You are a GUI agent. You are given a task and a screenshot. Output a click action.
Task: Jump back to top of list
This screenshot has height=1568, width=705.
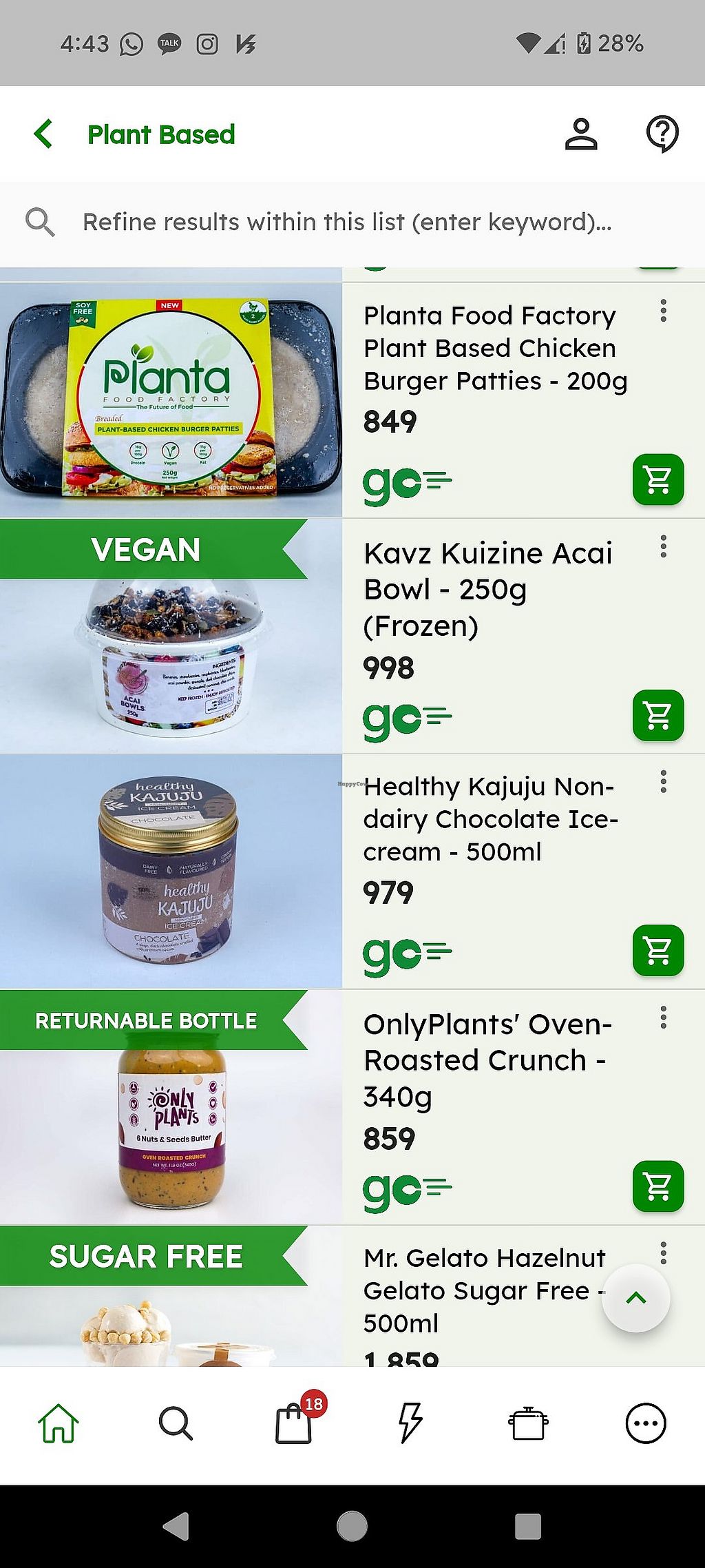coord(636,1299)
